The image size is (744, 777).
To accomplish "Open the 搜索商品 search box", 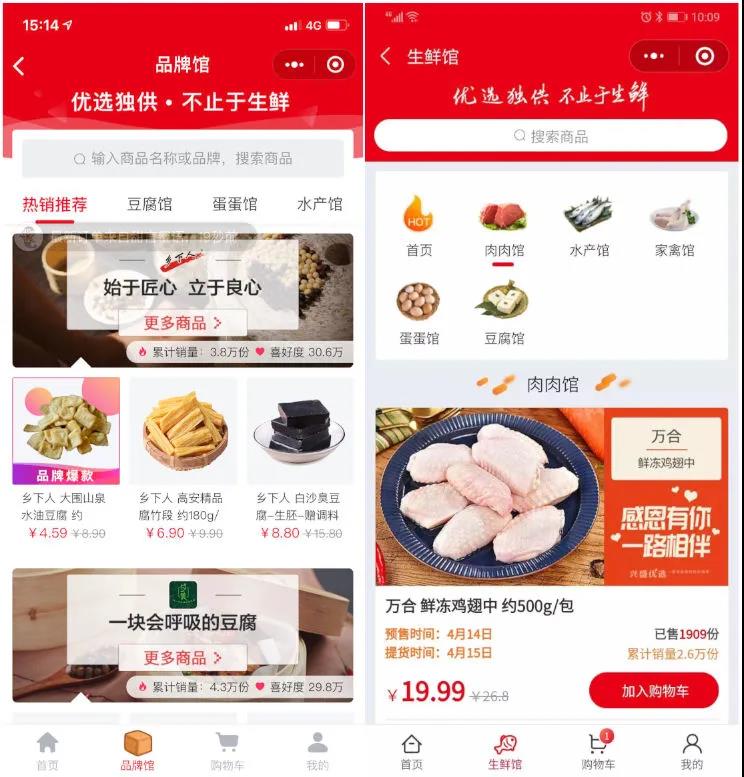I will 550,136.
